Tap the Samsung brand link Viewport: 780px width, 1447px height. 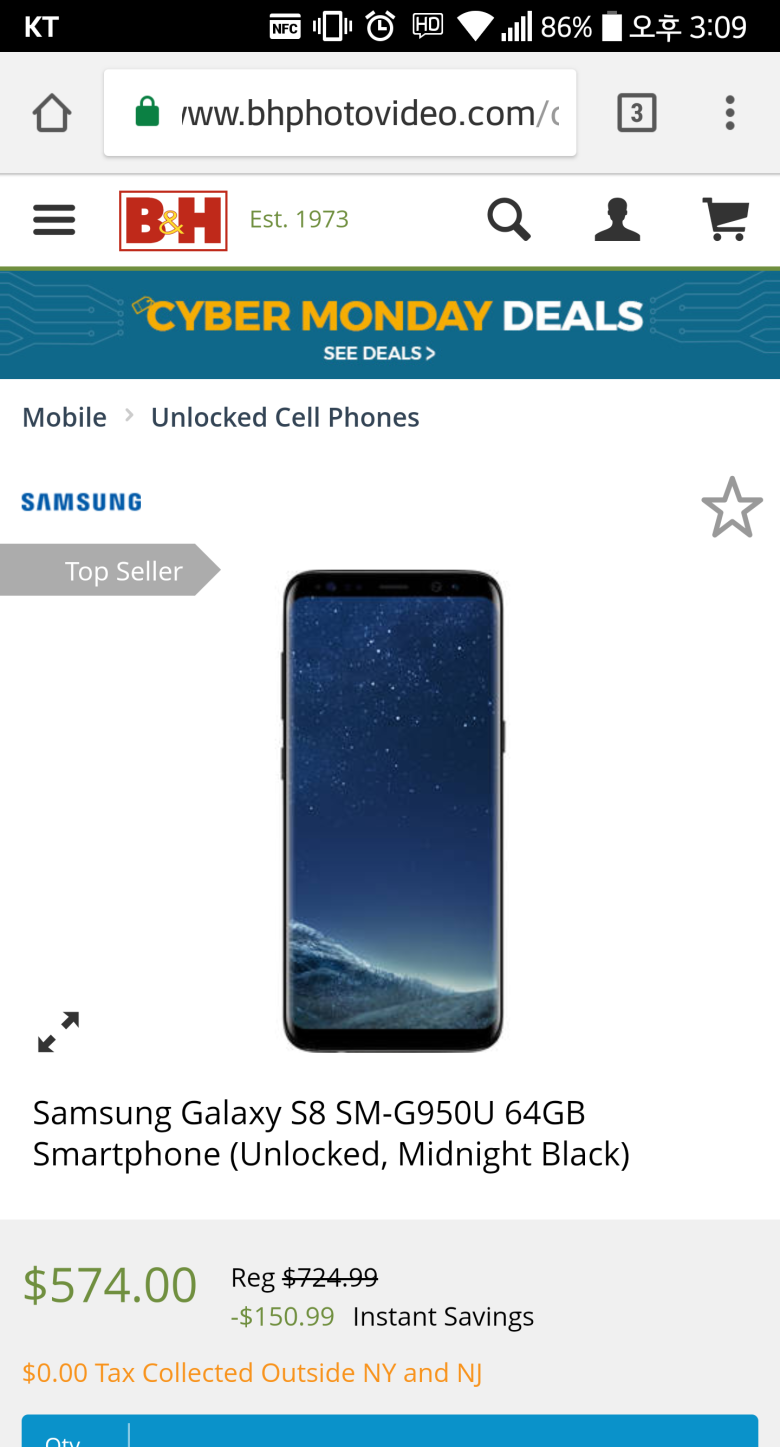point(81,502)
